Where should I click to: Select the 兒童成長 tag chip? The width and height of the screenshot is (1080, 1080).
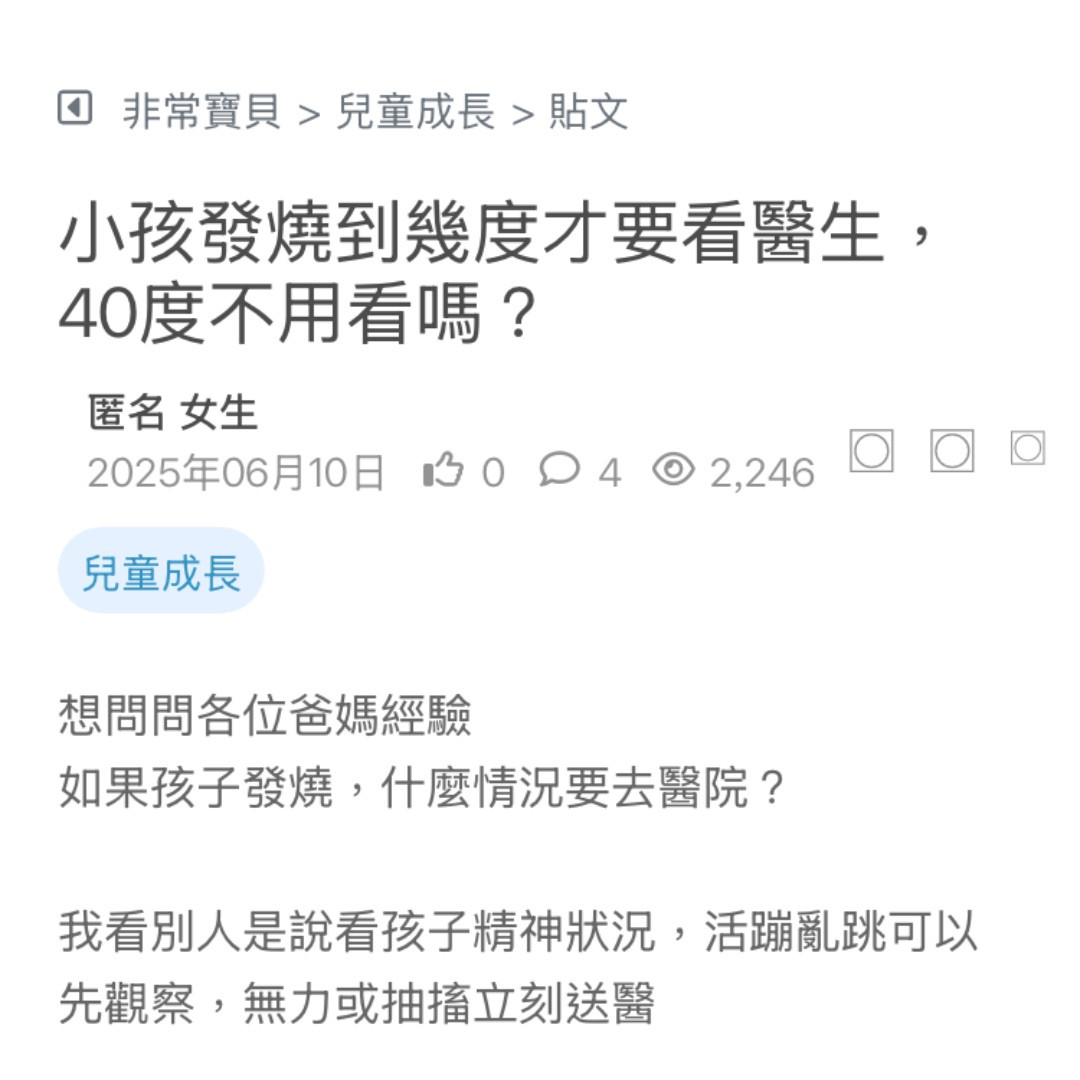[162, 573]
